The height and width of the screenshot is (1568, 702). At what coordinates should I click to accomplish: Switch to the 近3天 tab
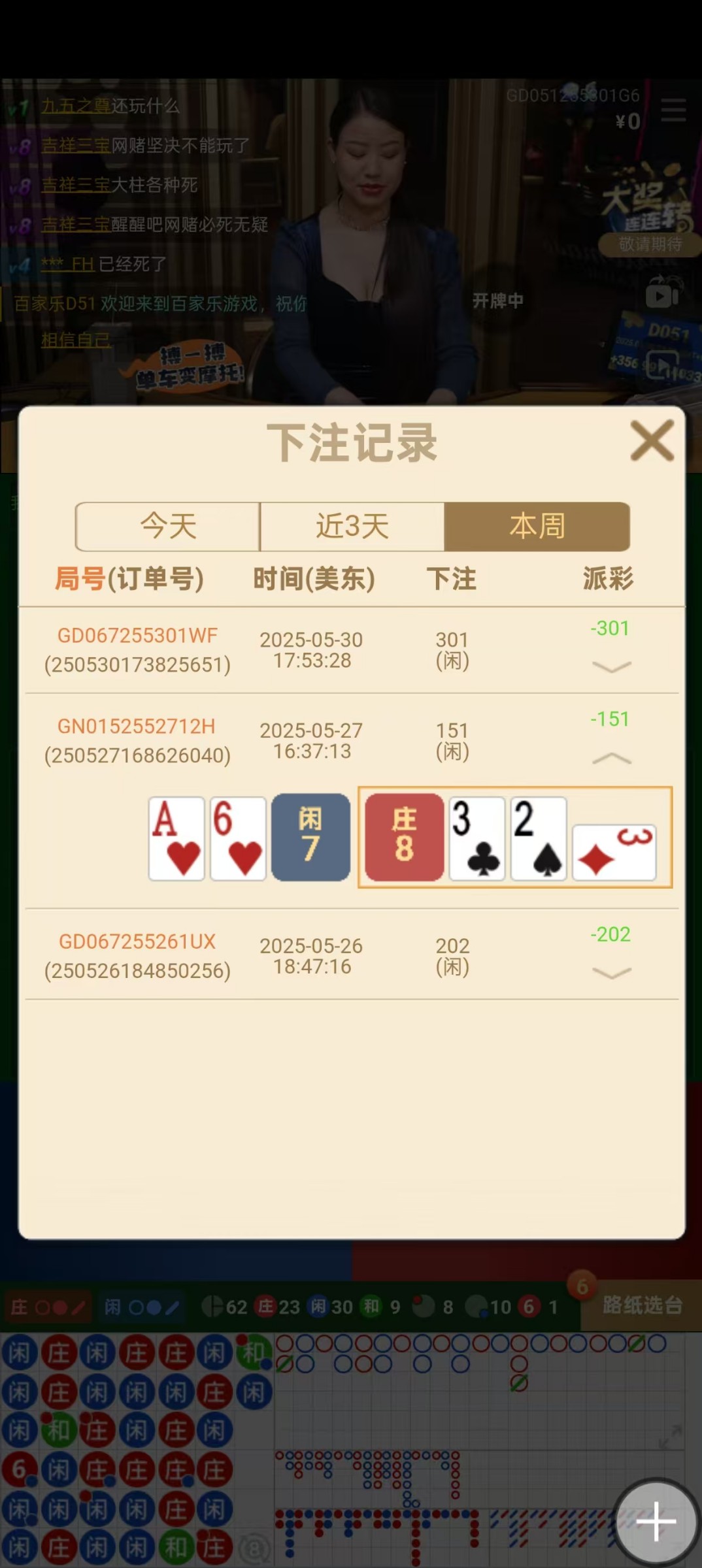pyautogui.click(x=352, y=526)
